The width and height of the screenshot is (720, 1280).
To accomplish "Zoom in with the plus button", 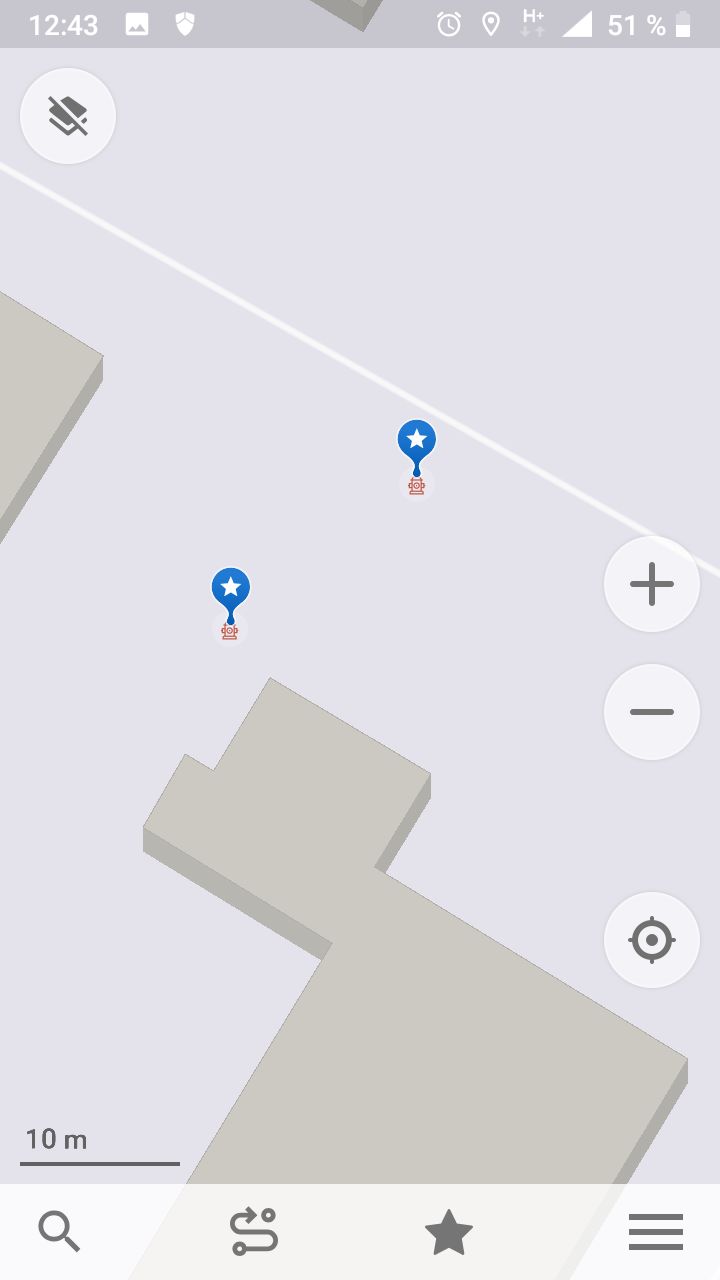I will point(652,584).
